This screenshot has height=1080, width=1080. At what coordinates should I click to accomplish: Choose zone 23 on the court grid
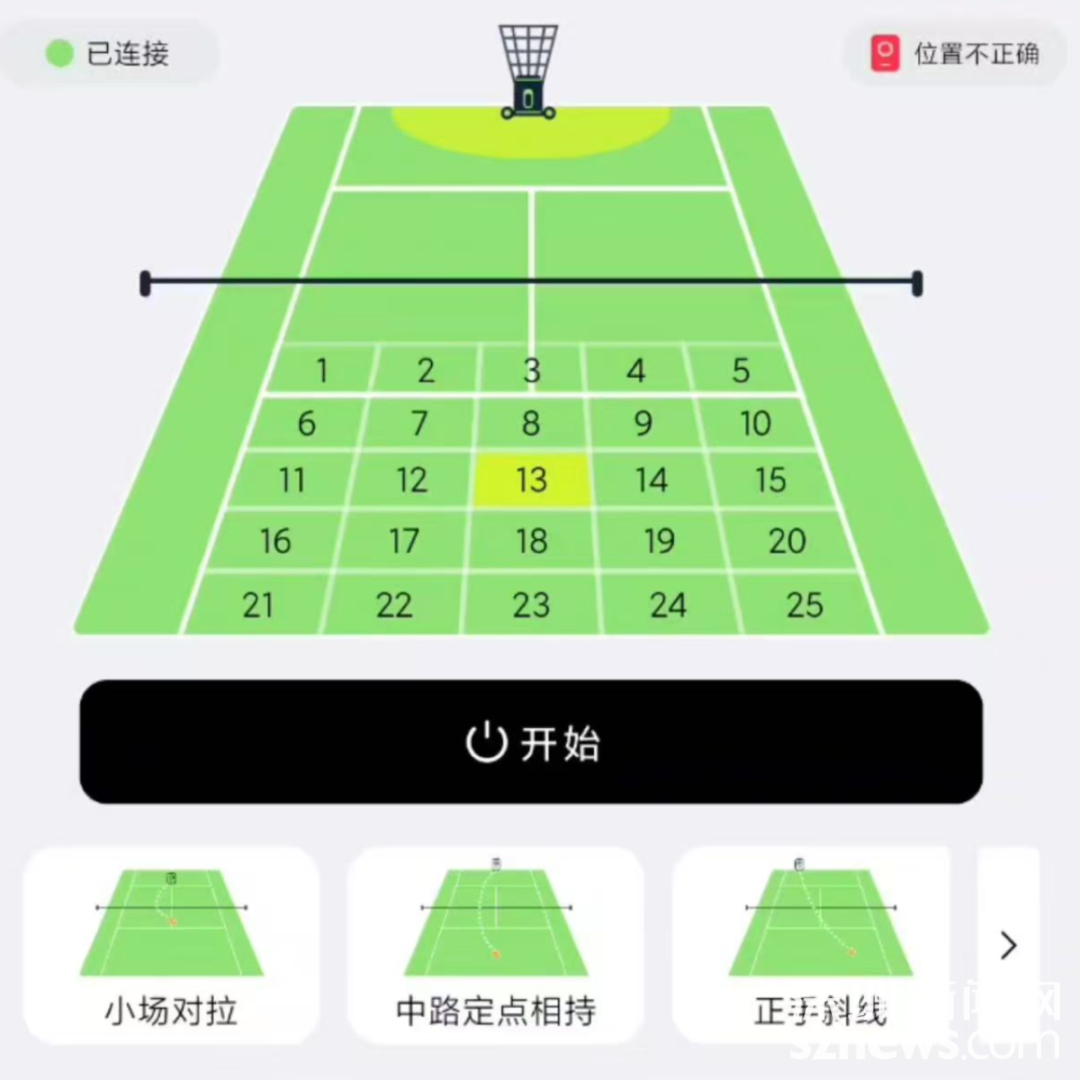point(531,605)
